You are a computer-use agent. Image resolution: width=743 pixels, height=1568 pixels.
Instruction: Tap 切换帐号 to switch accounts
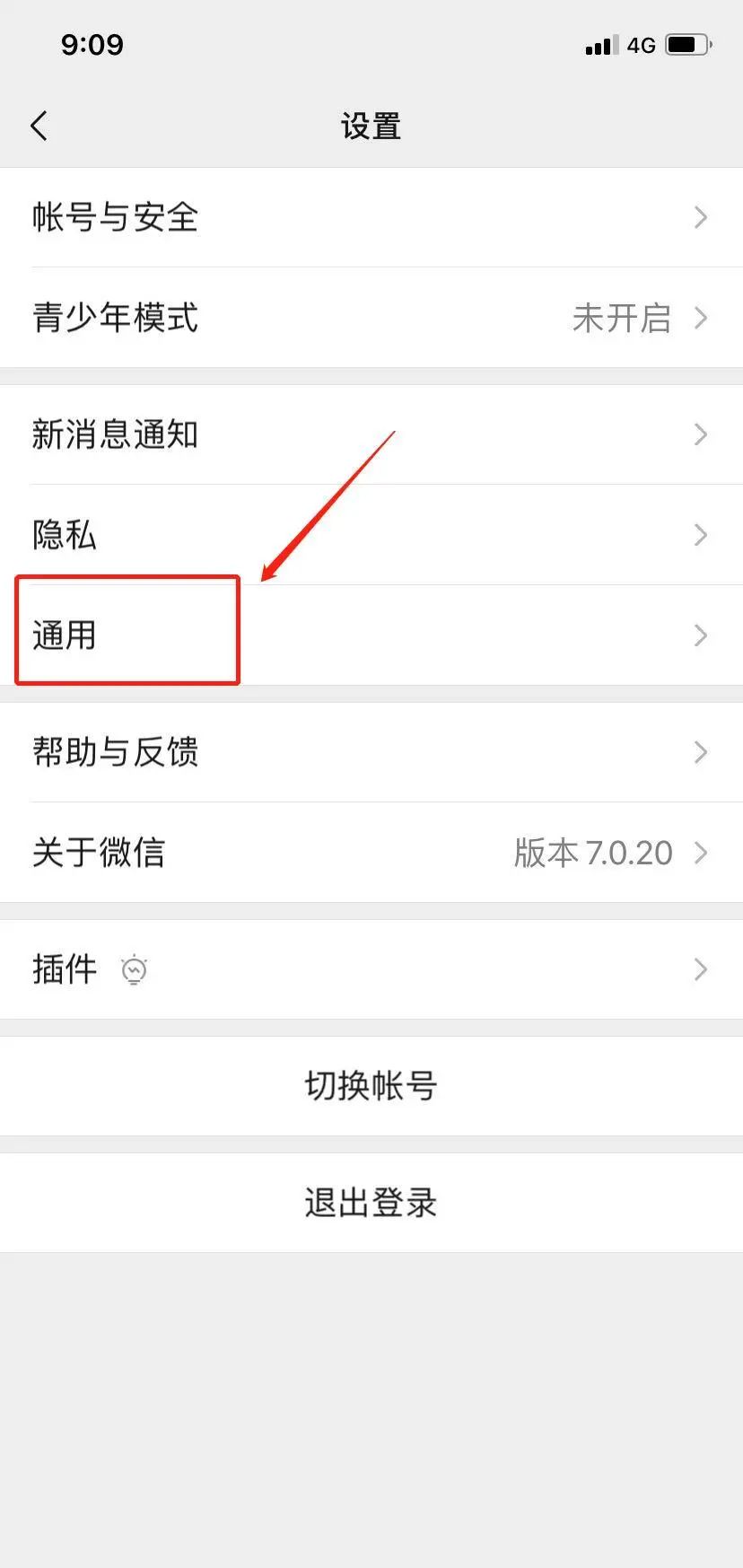(x=371, y=1086)
